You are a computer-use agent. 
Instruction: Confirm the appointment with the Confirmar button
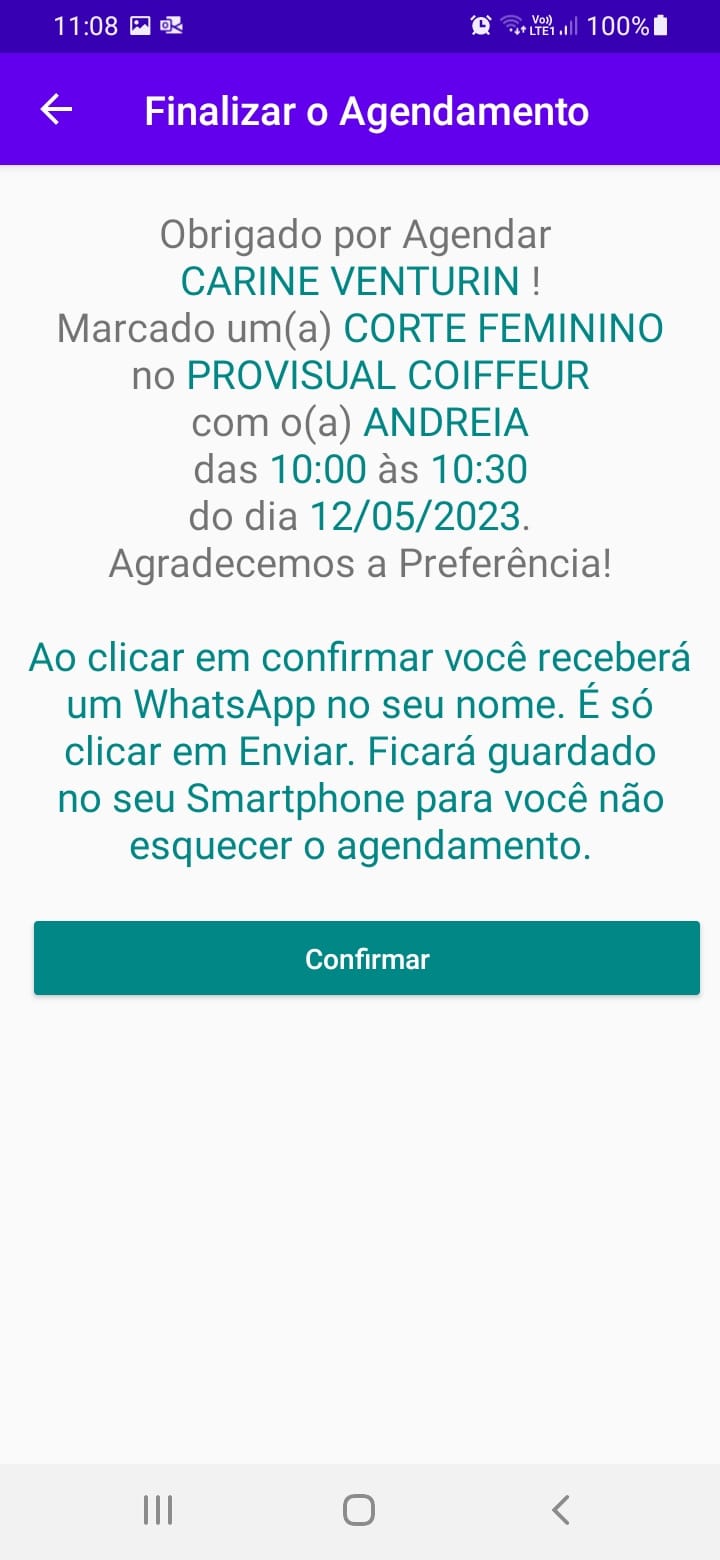[367, 958]
